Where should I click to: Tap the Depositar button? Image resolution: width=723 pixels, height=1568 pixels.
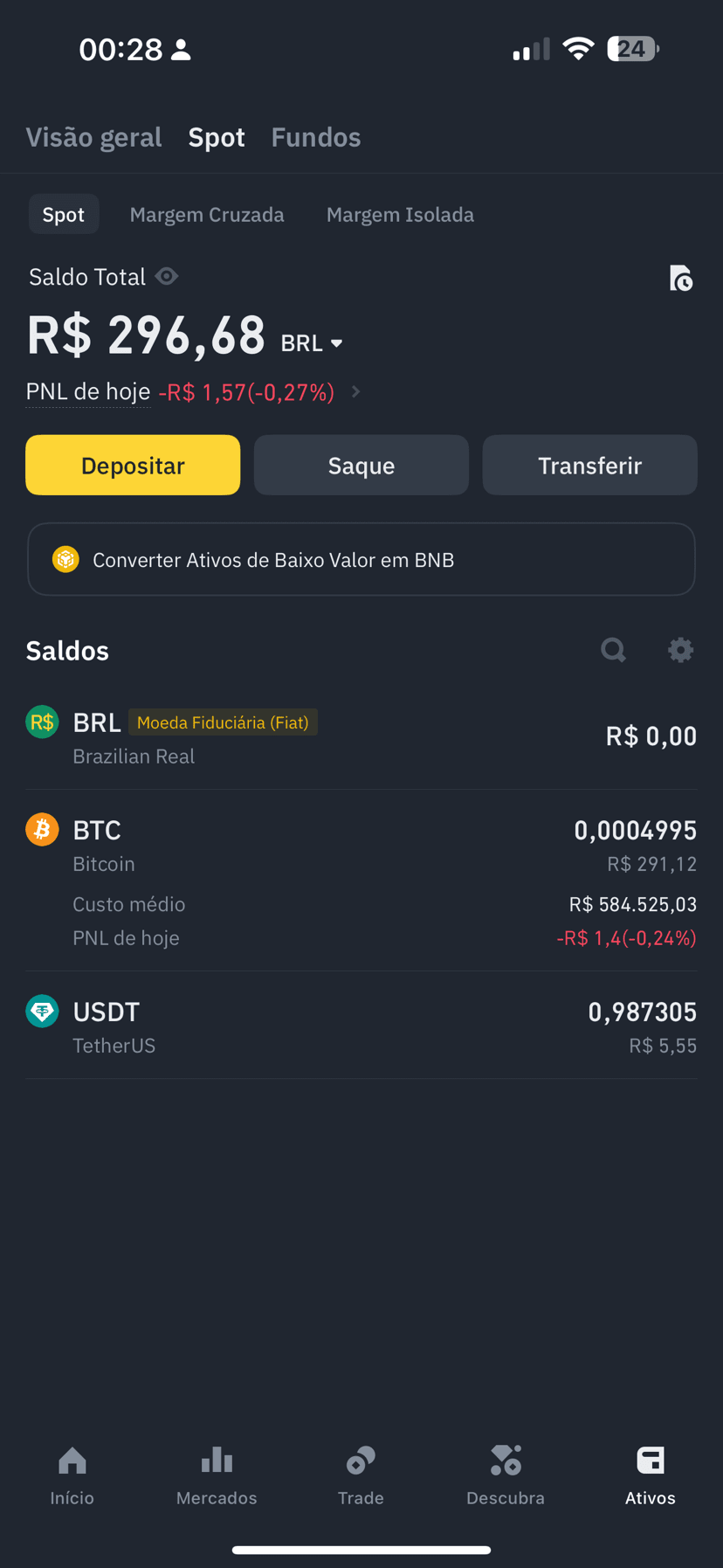tap(133, 465)
